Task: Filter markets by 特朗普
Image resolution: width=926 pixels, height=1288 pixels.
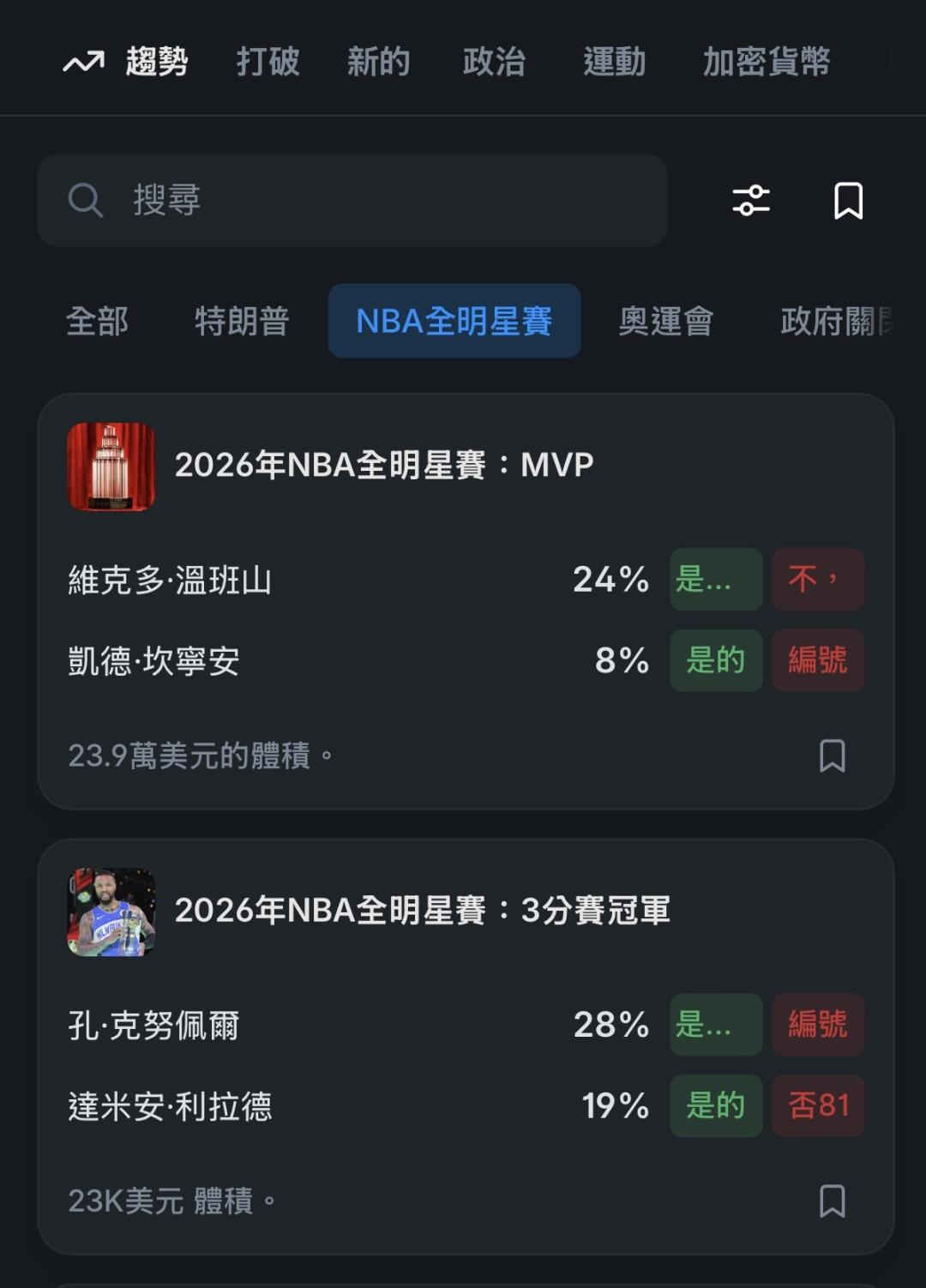Action: coord(242,322)
